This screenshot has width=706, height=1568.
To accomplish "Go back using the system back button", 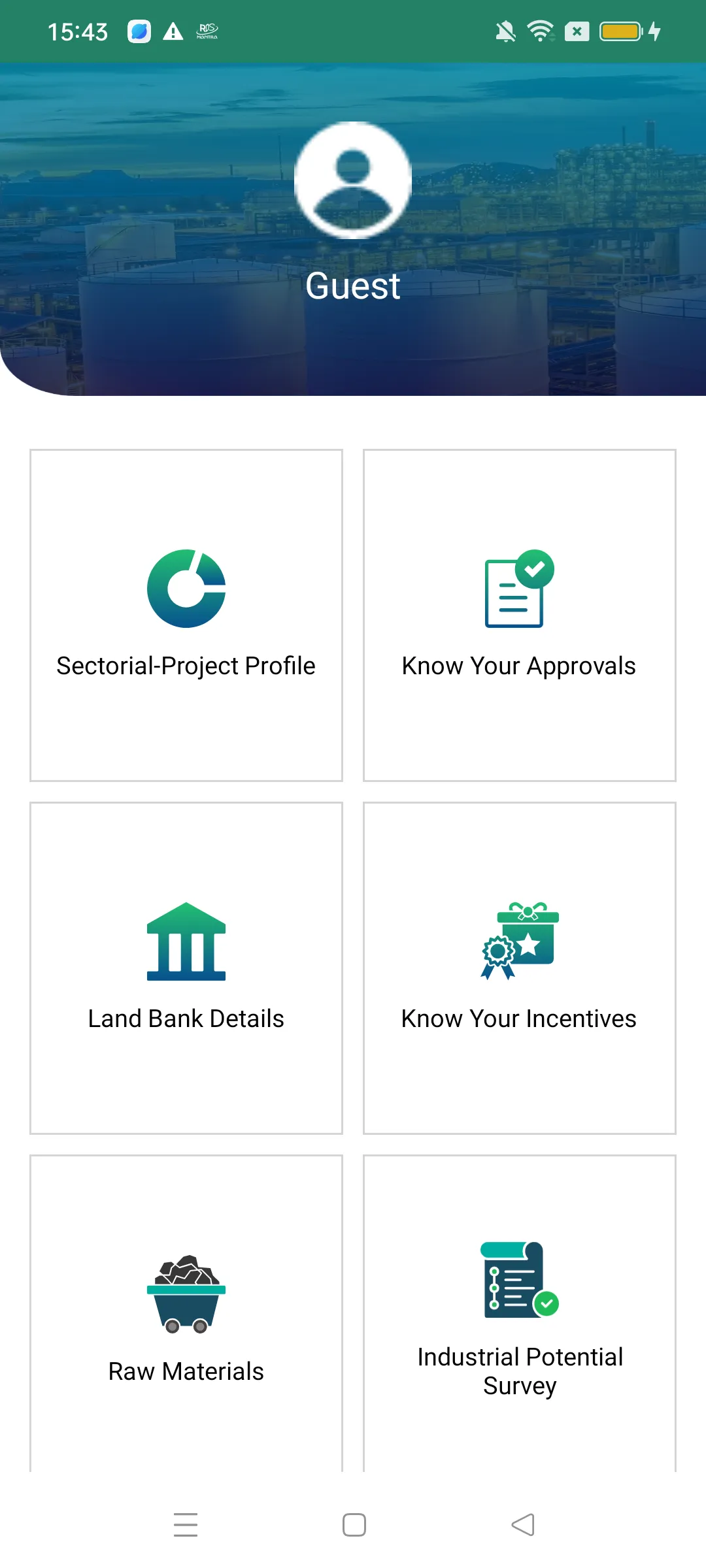I will [x=523, y=1525].
